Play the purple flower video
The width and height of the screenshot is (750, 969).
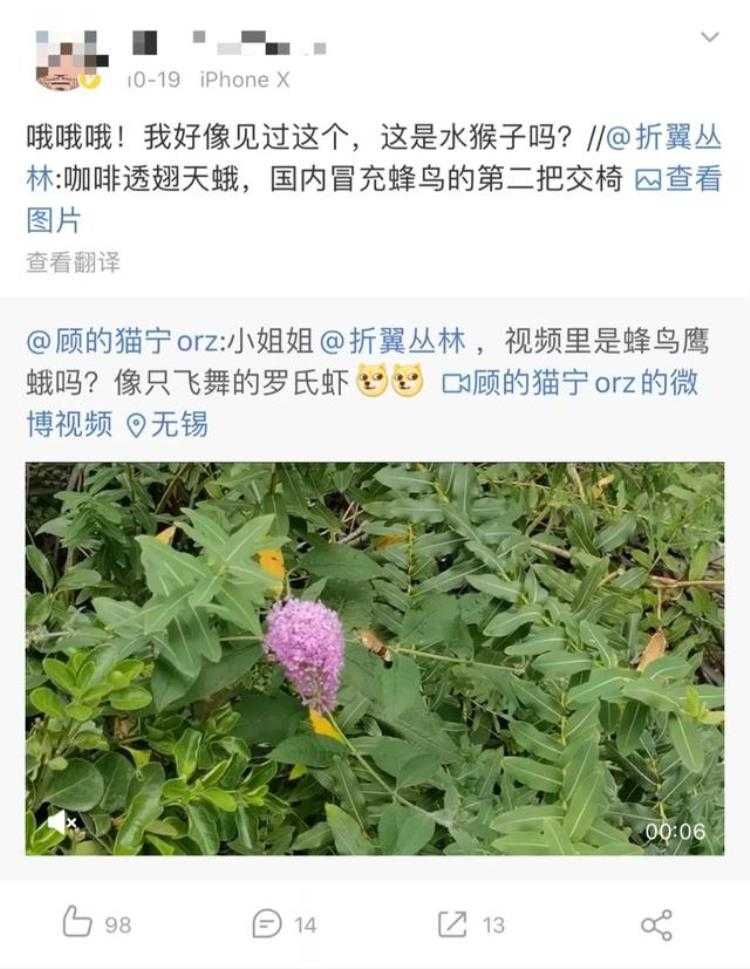[x=374, y=657]
